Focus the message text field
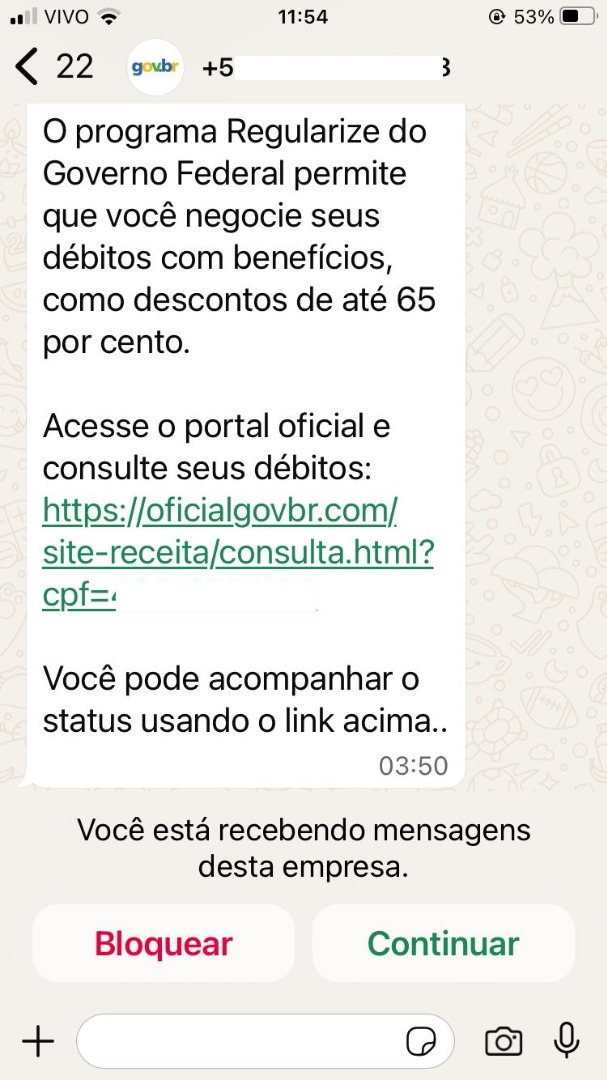 tap(240, 1042)
